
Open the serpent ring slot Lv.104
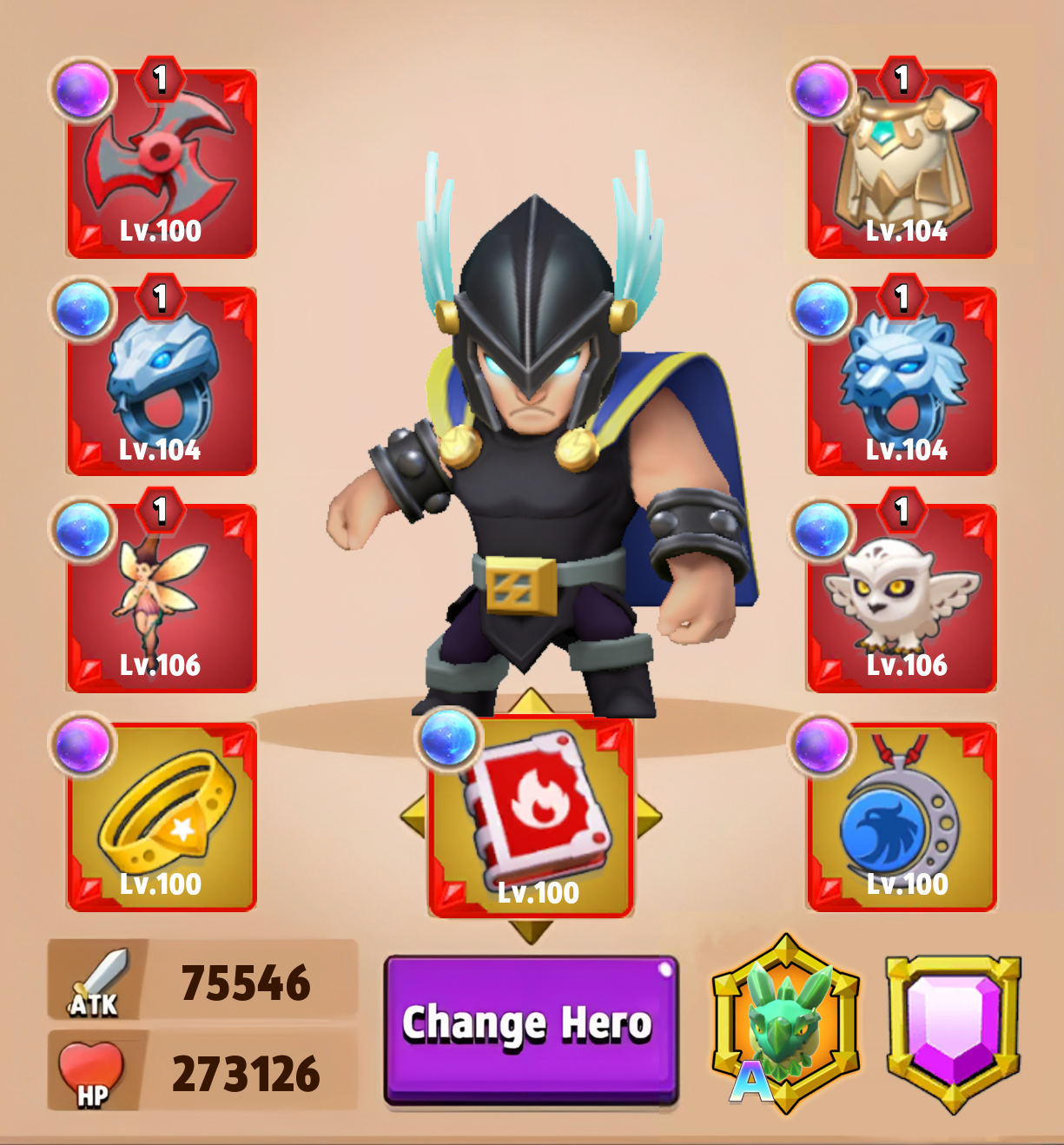[161, 382]
